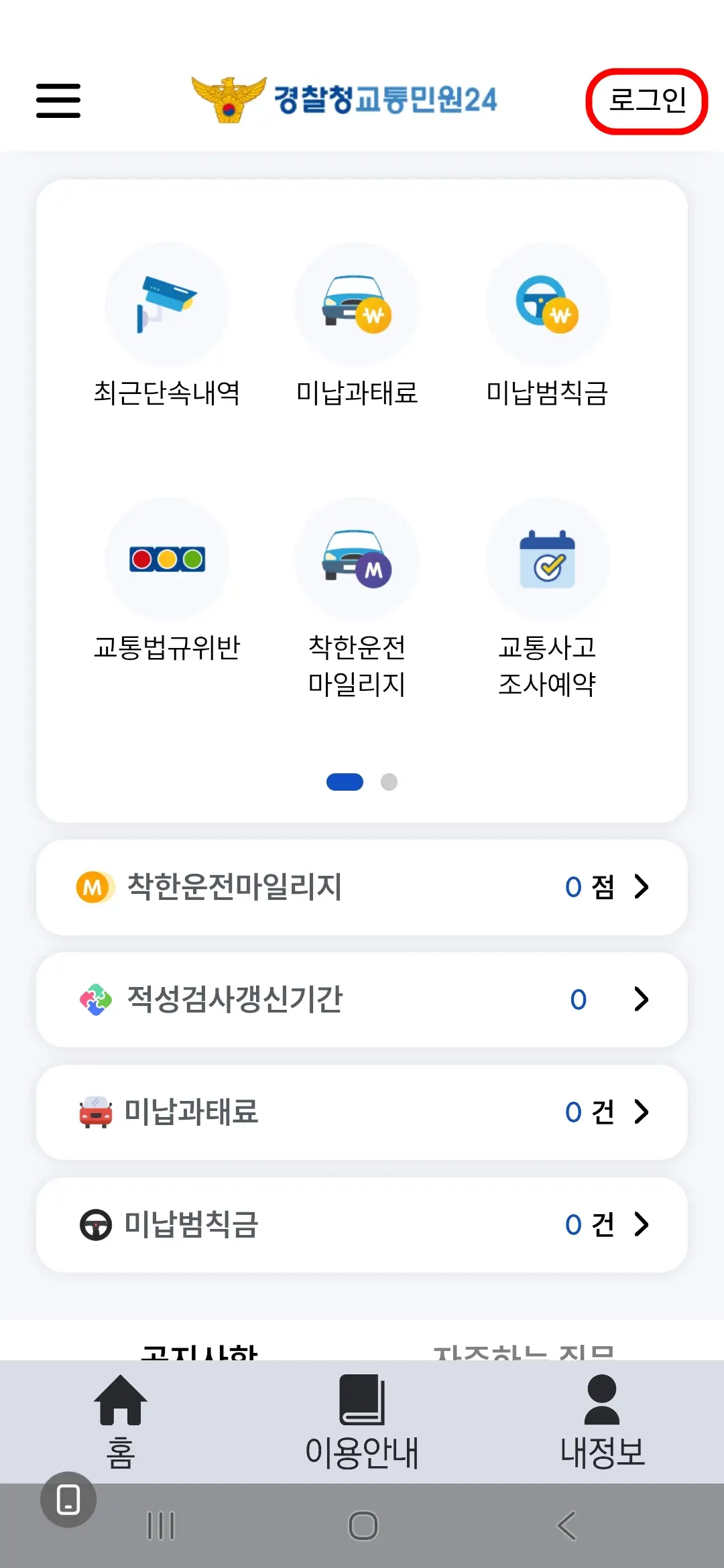Open the hamburger navigation menu
This screenshot has height=1568, width=724.
(58, 101)
